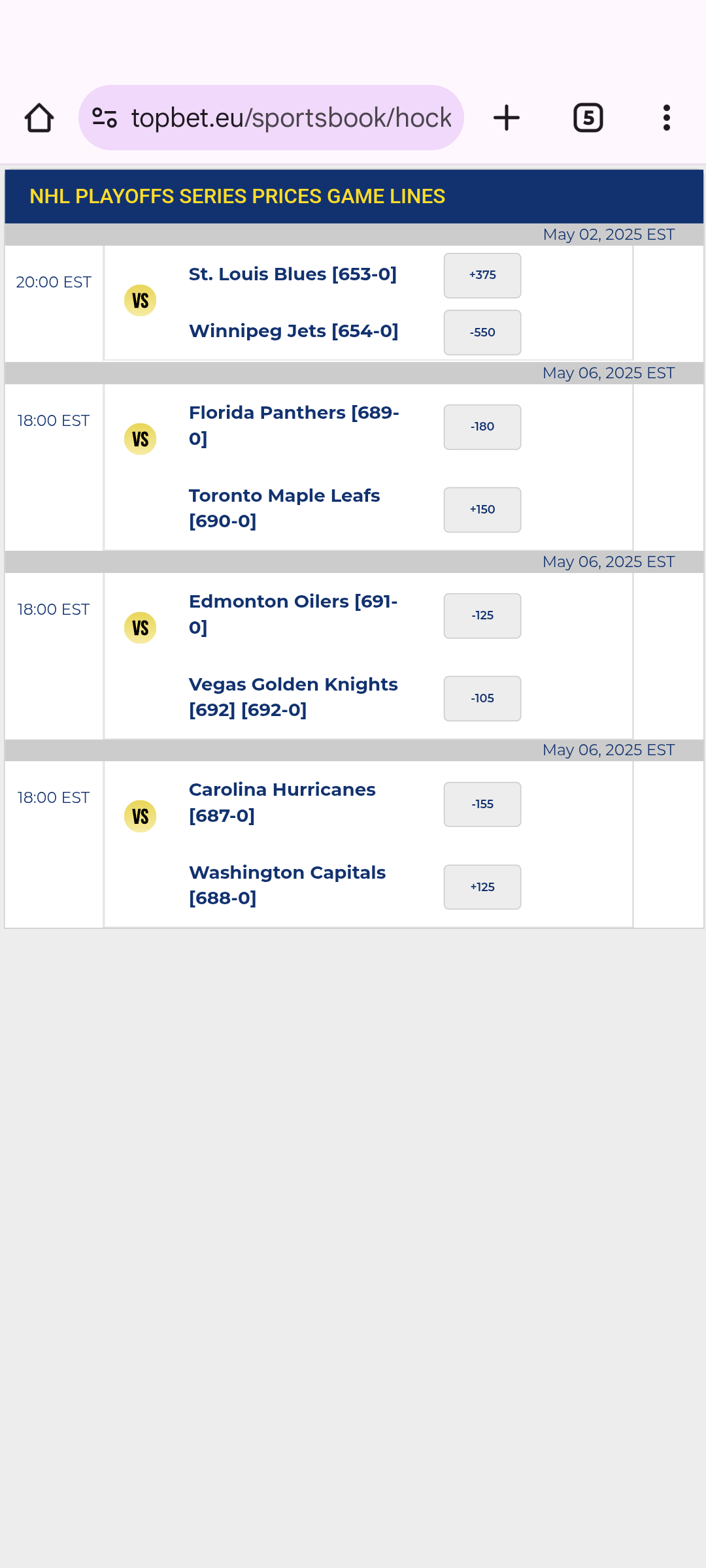Open the browser overflow menu
The image size is (706, 1568).
pyautogui.click(x=666, y=118)
